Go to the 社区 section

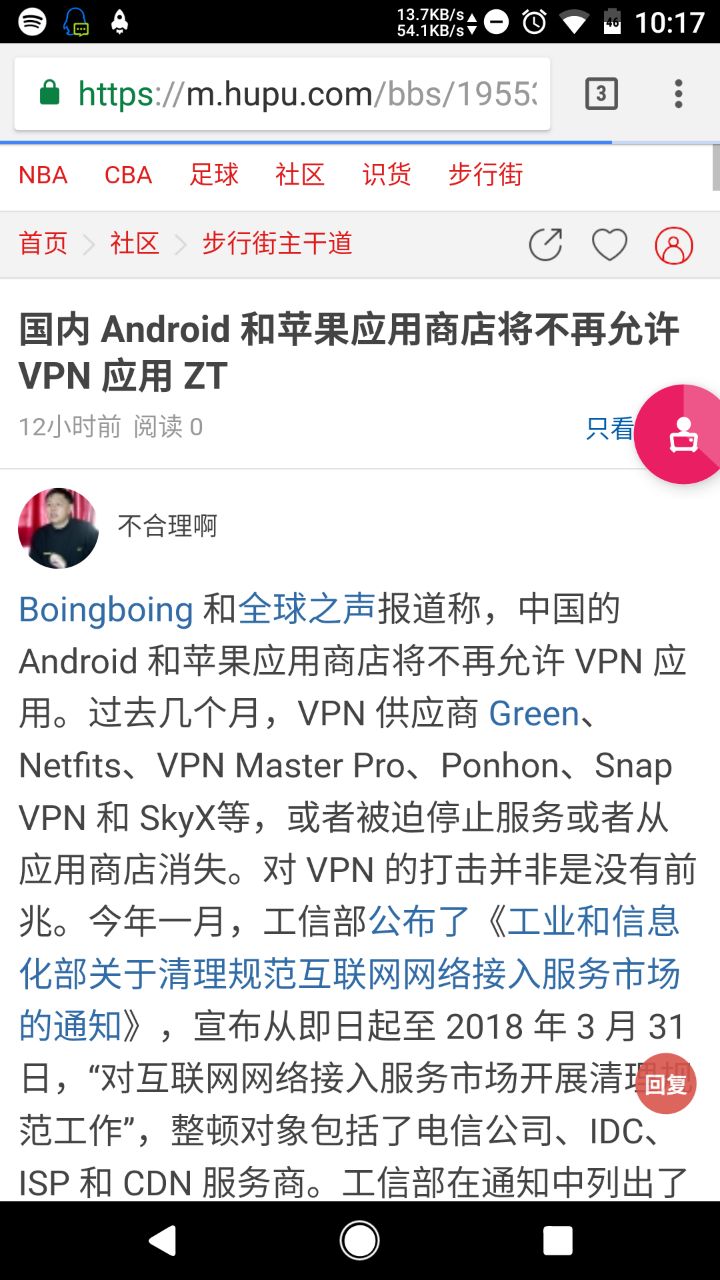300,175
